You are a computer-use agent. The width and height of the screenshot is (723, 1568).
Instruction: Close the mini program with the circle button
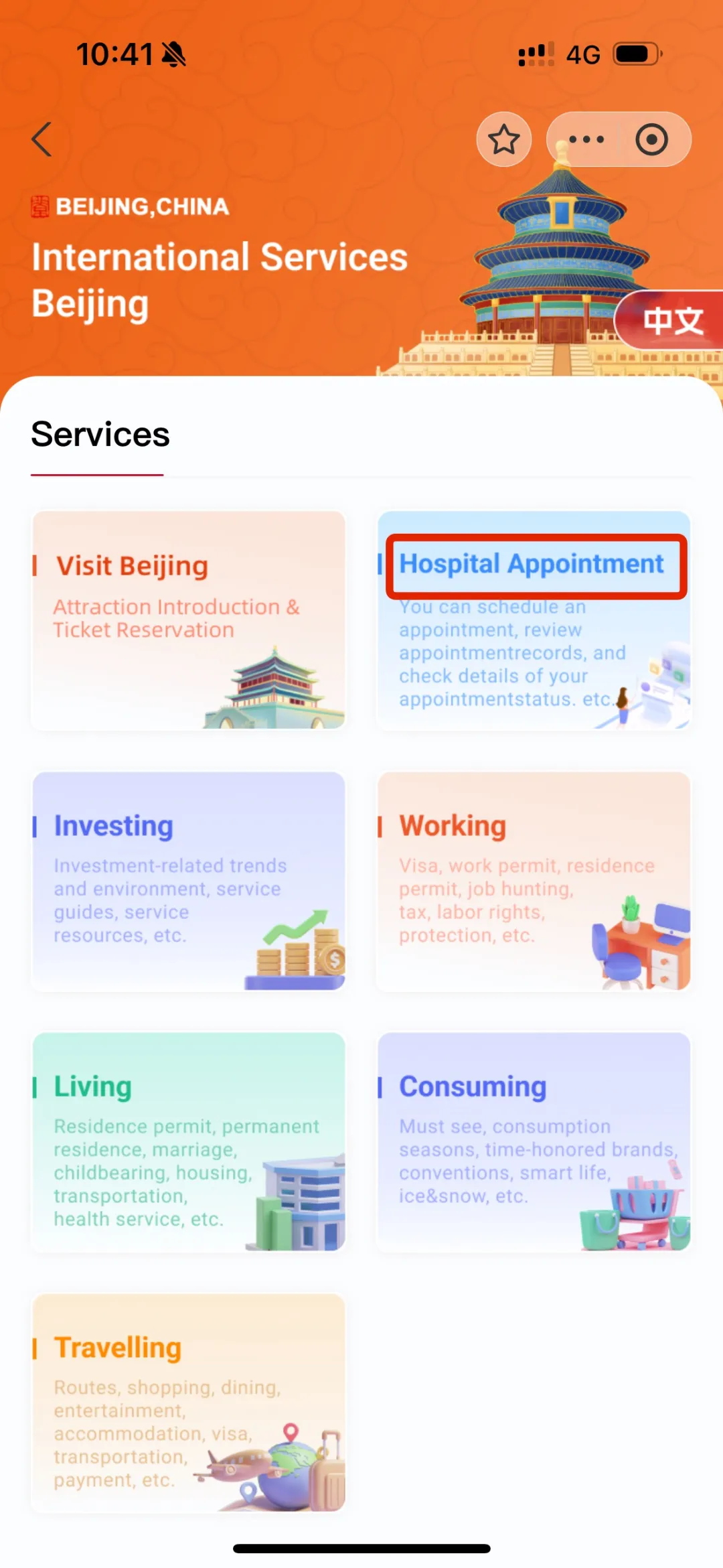[x=651, y=139]
